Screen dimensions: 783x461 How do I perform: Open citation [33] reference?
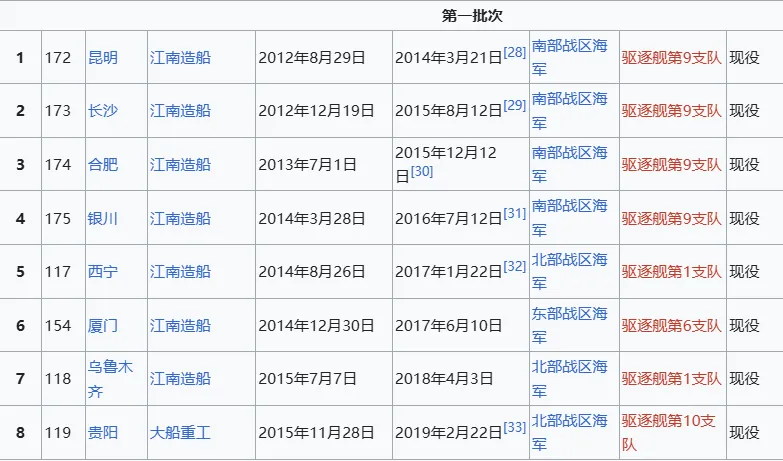pyautogui.click(x=515, y=427)
